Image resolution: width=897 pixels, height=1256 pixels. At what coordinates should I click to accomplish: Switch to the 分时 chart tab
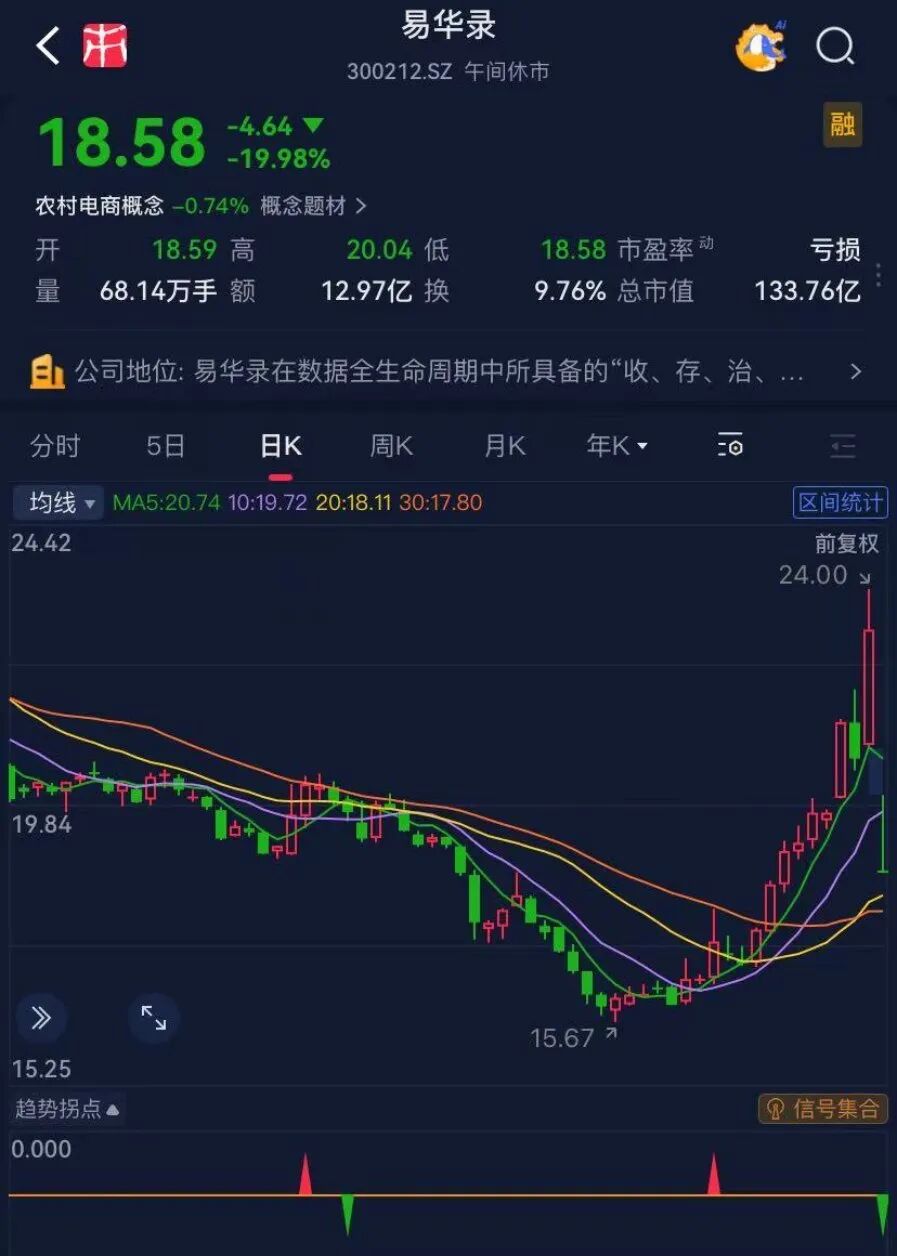point(55,446)
